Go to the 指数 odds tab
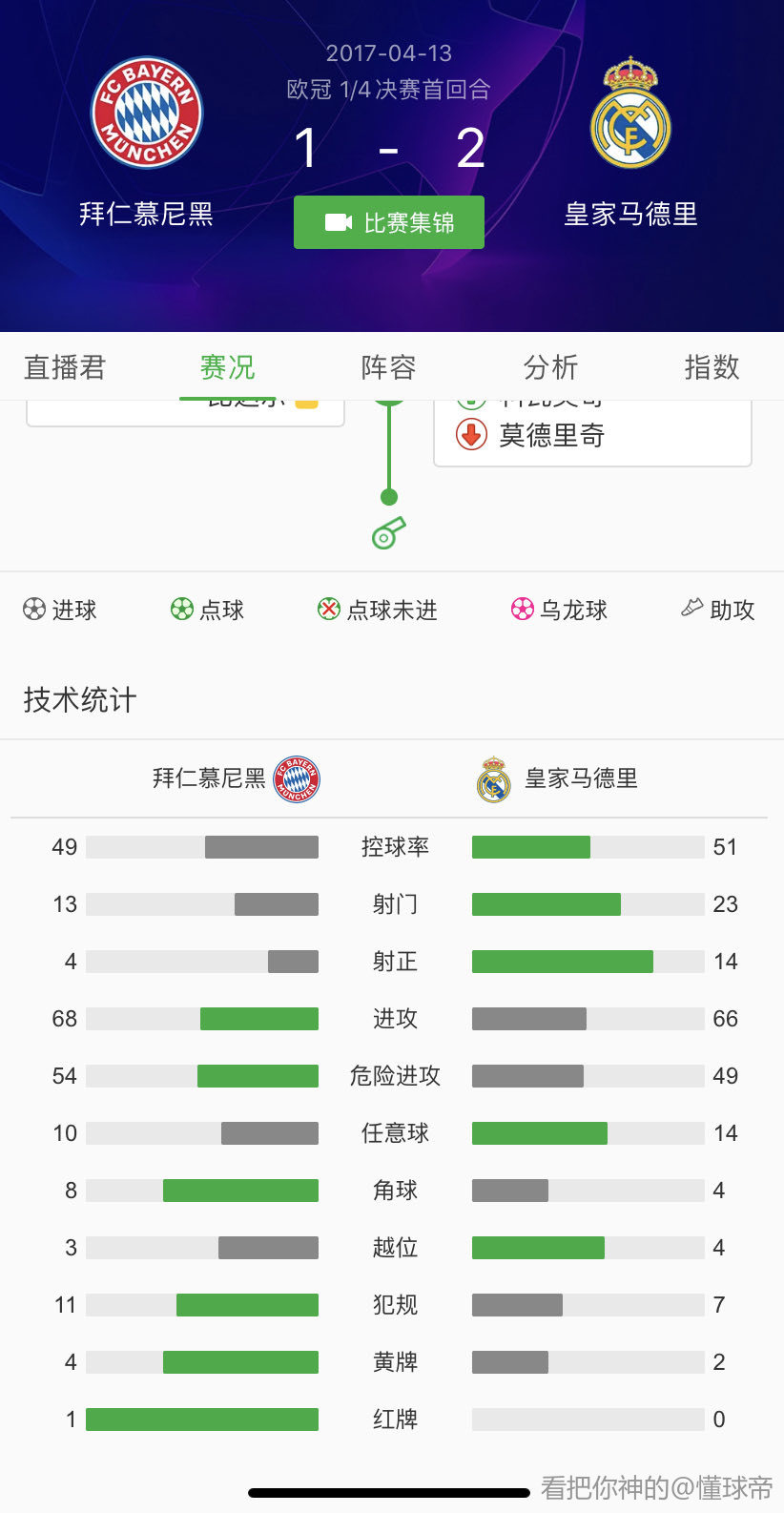The width and height of the screenshot is (784, 1513). point(712,367)
